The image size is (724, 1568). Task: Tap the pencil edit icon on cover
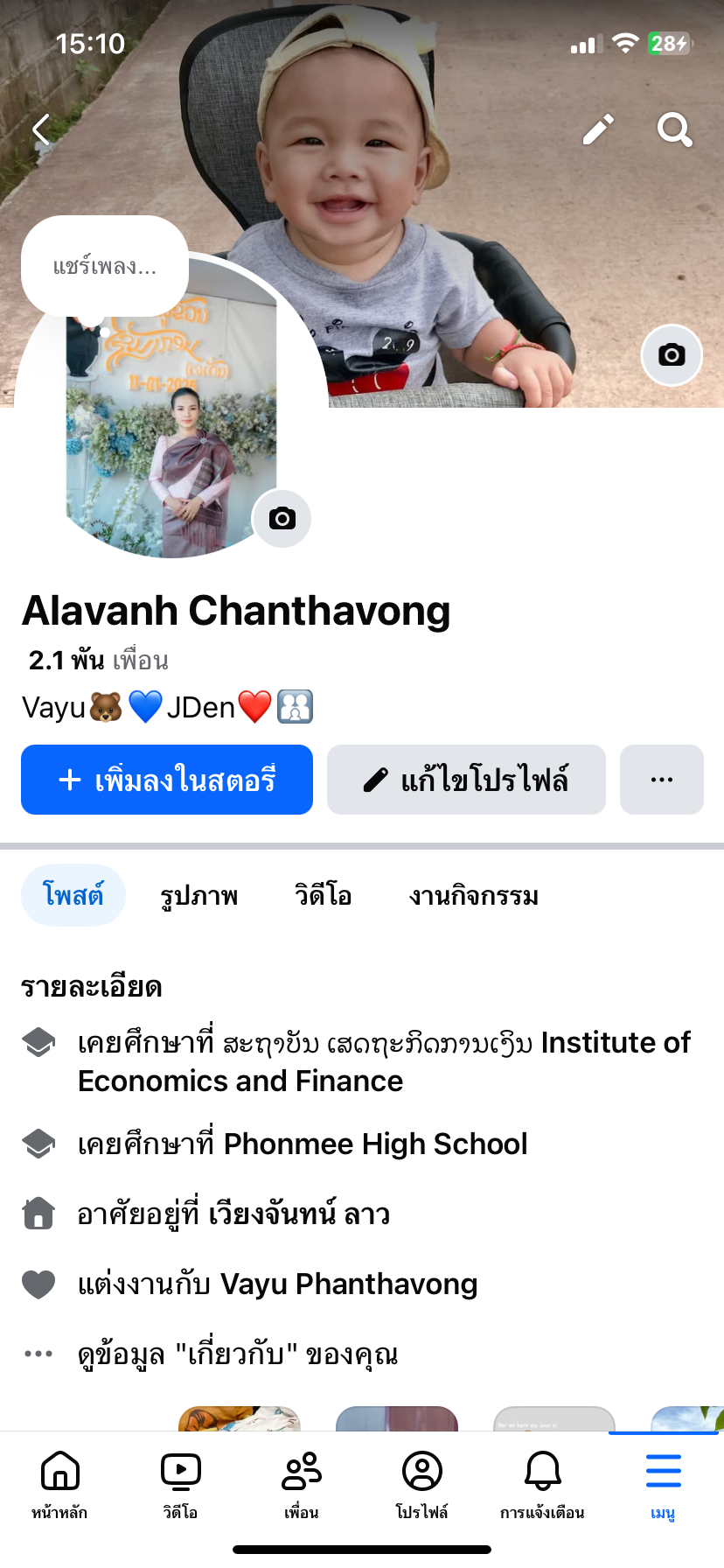click(599, 129)
